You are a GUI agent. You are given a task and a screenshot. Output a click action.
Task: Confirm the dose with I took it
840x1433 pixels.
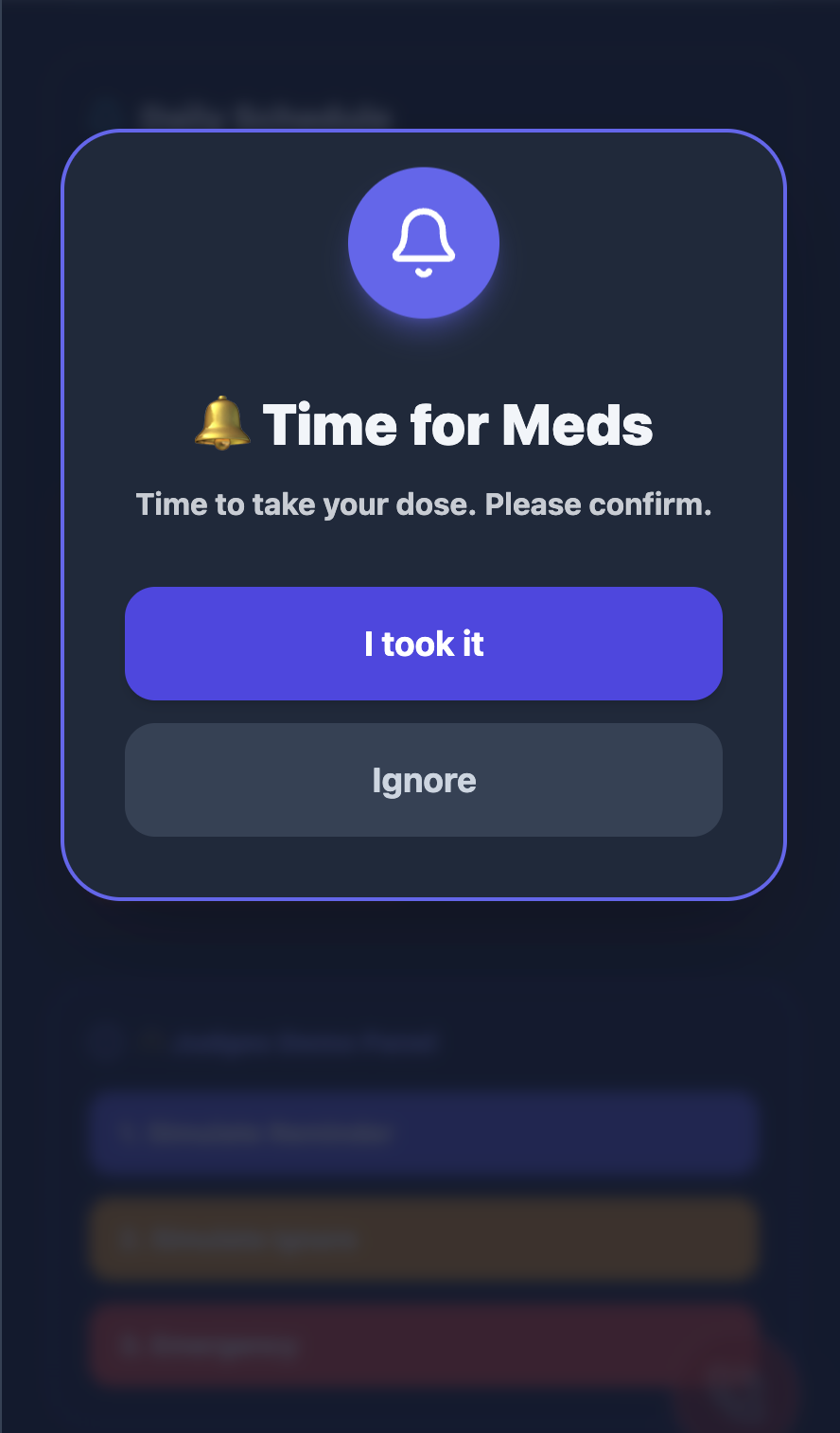coord(424,644)
